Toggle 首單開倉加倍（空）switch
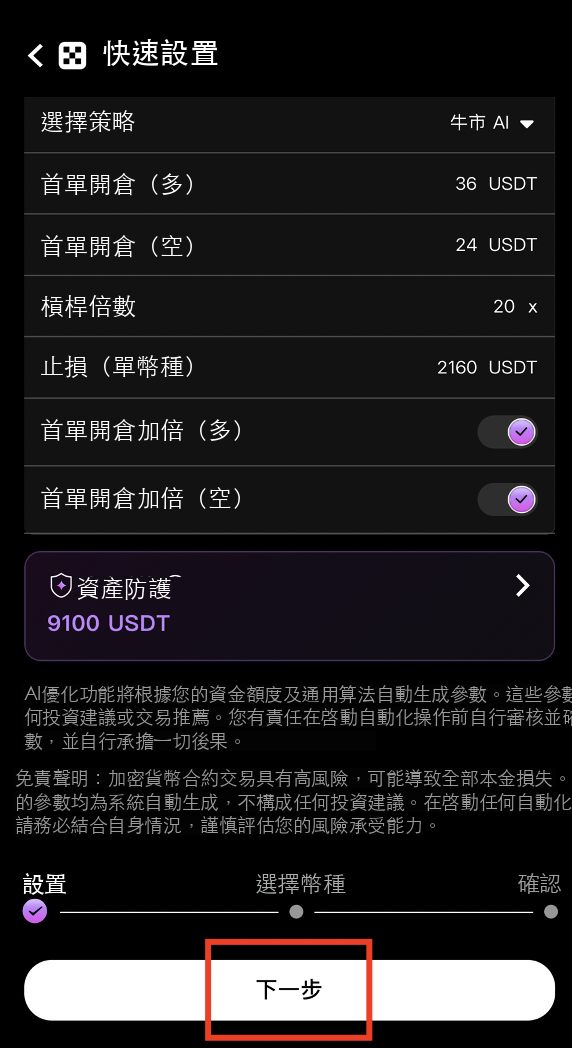This screenshot has height=1048, width=572. [508, 499]
